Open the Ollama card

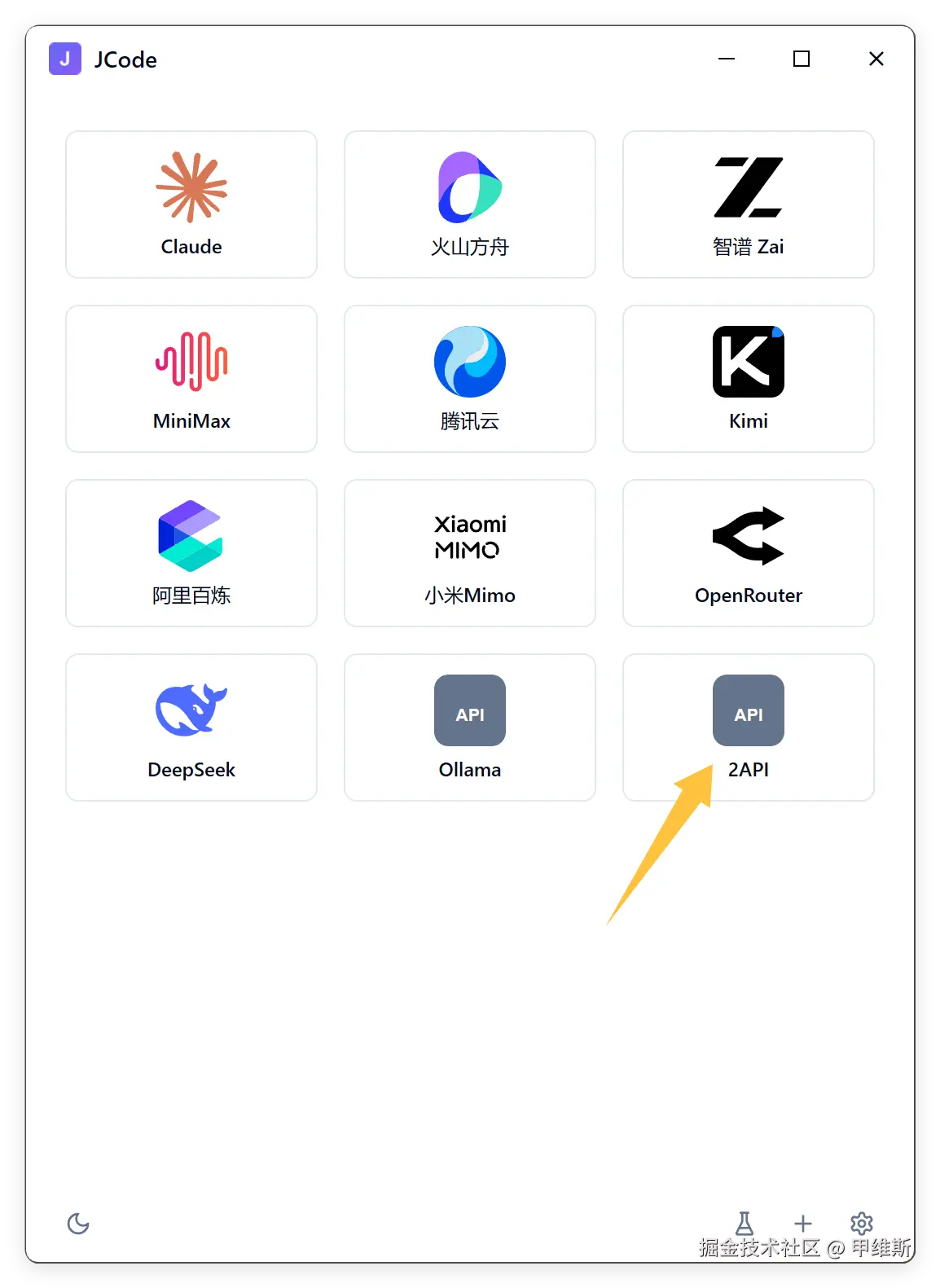click(x=470, y=728)
